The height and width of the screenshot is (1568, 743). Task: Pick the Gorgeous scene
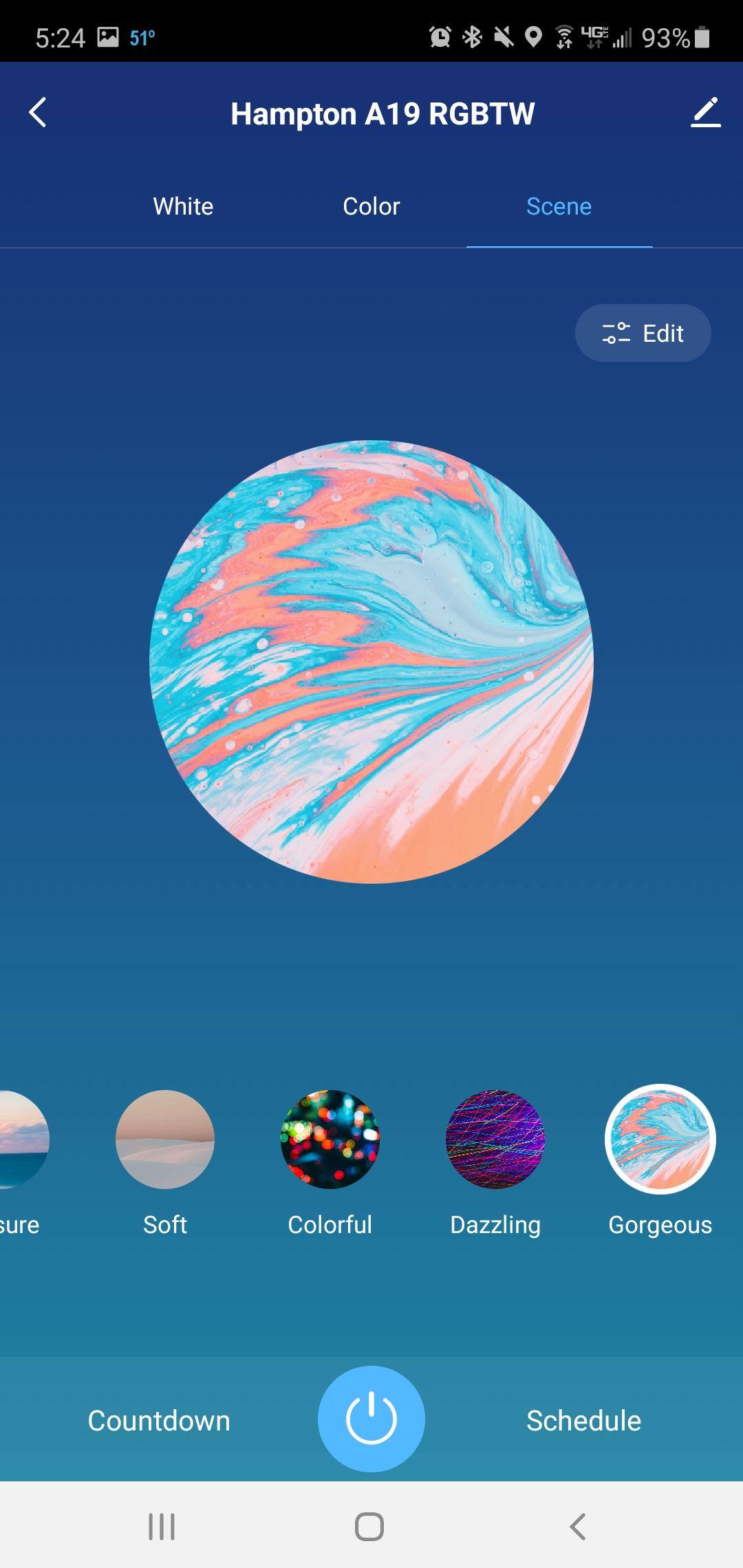[660, 1140]
